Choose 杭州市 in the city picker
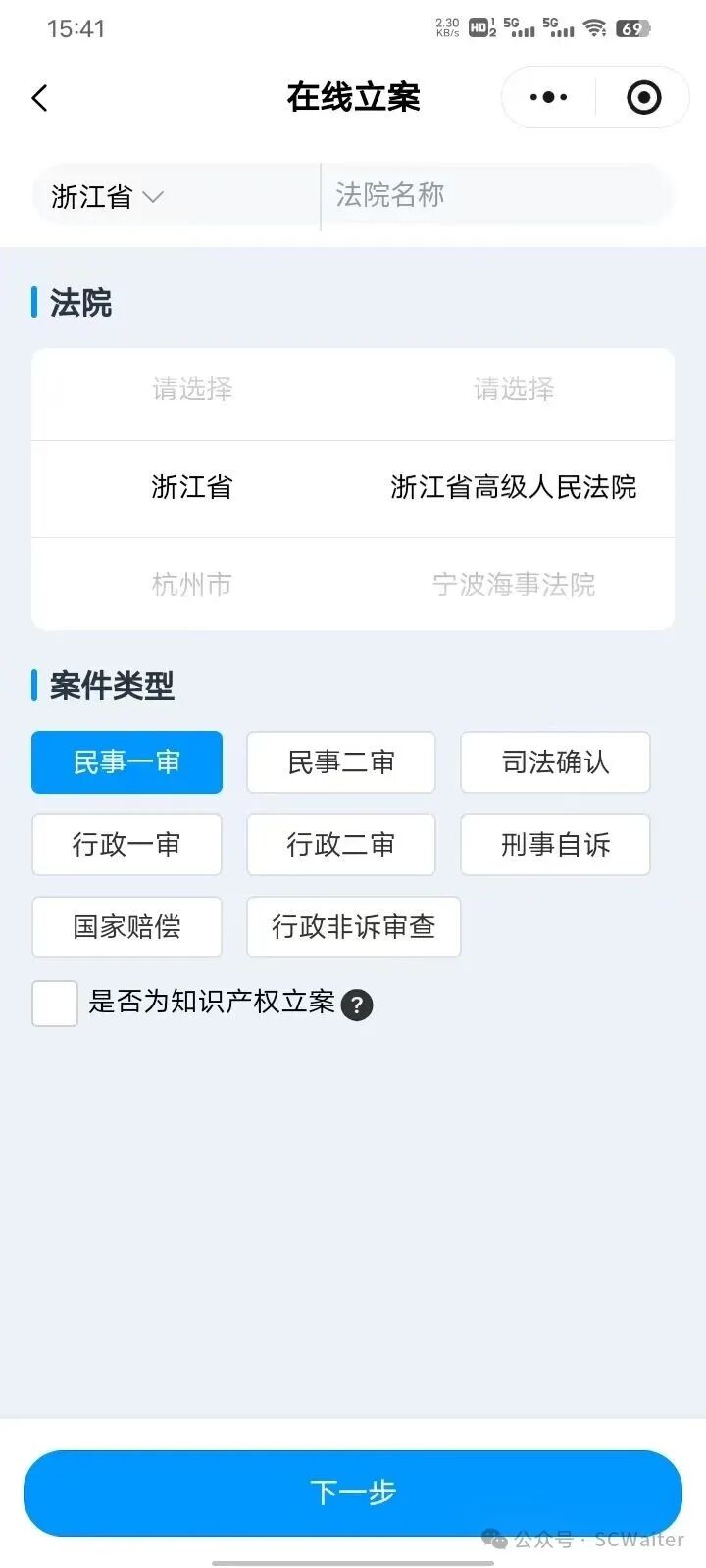Image resolution: width=706 pixels, height=1568 pixels. tap(192, 585)
